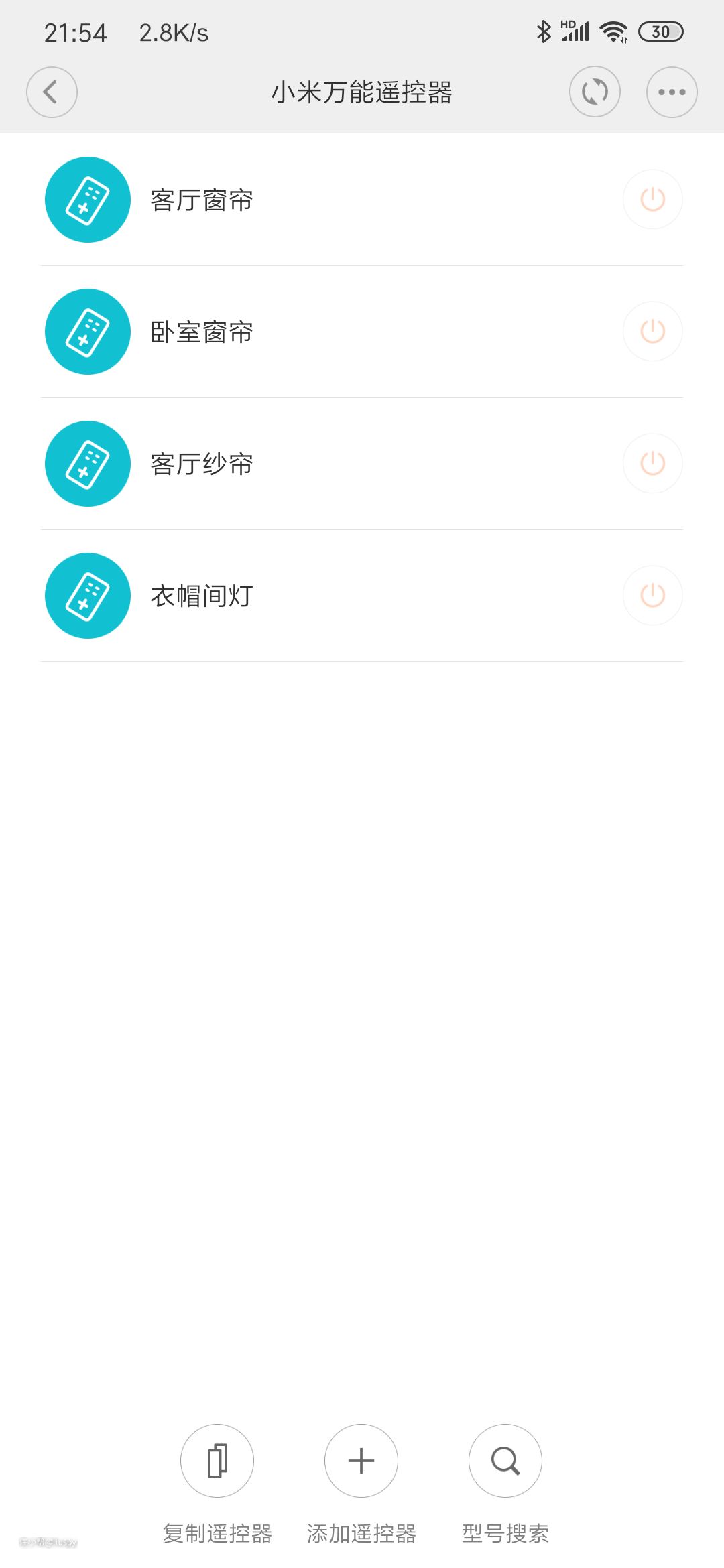
Task: Go back from 小米万能遥控器 screen
Action: (52, 92)
